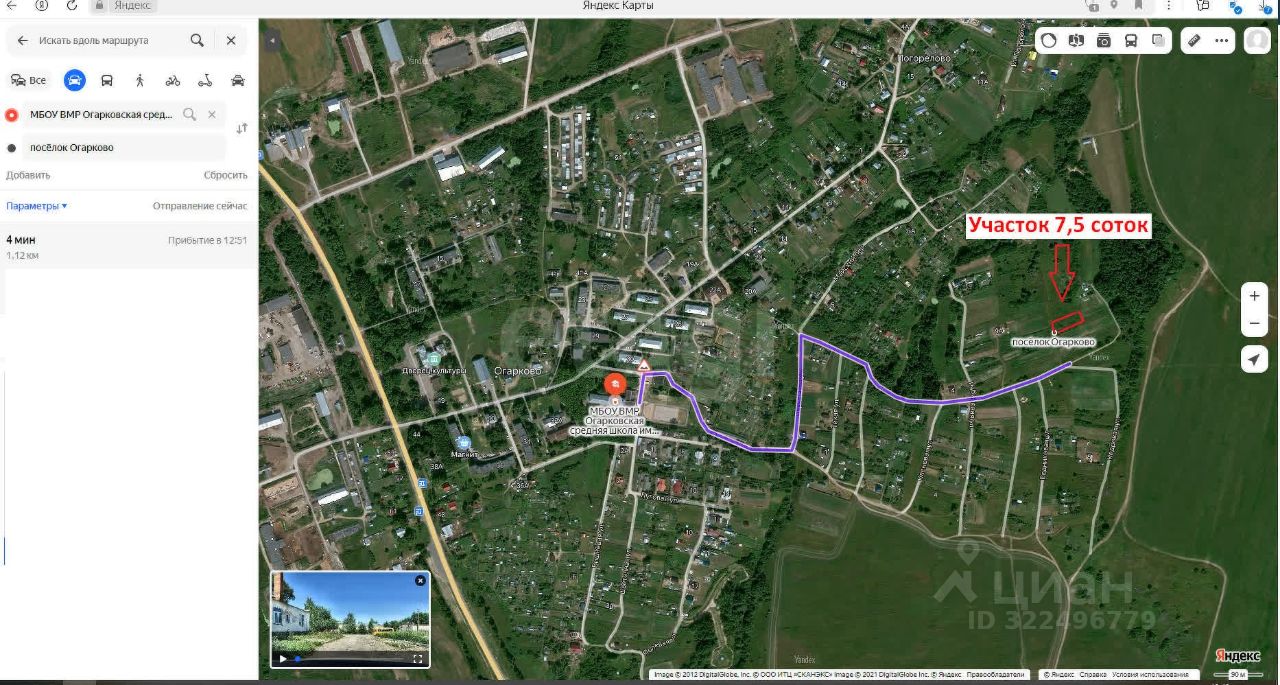This screenshot has height=685, width=1280.
Task: Expand the 'Параметры' dropdown
Action: 37,206
